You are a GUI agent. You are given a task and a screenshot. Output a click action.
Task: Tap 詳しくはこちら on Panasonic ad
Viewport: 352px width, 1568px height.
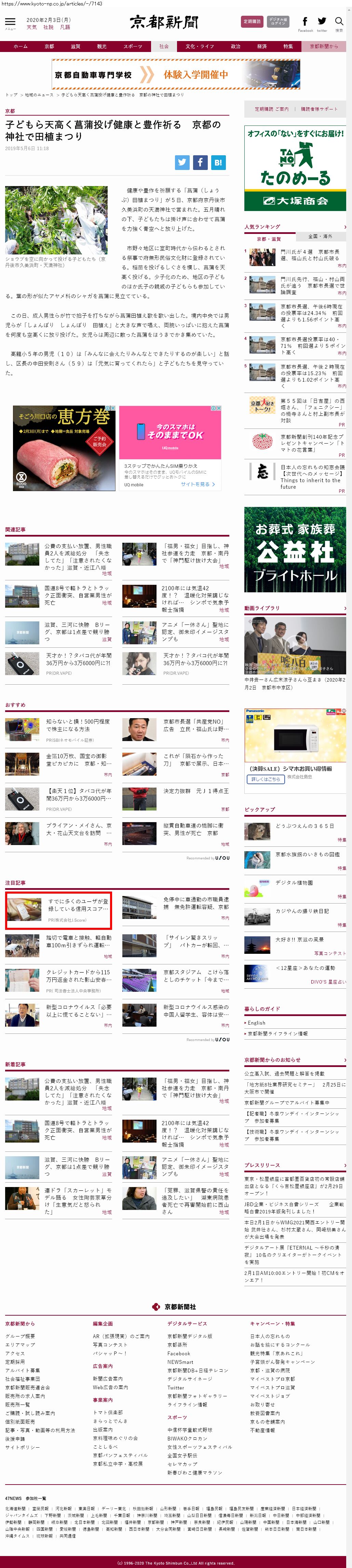pos(266,778)
